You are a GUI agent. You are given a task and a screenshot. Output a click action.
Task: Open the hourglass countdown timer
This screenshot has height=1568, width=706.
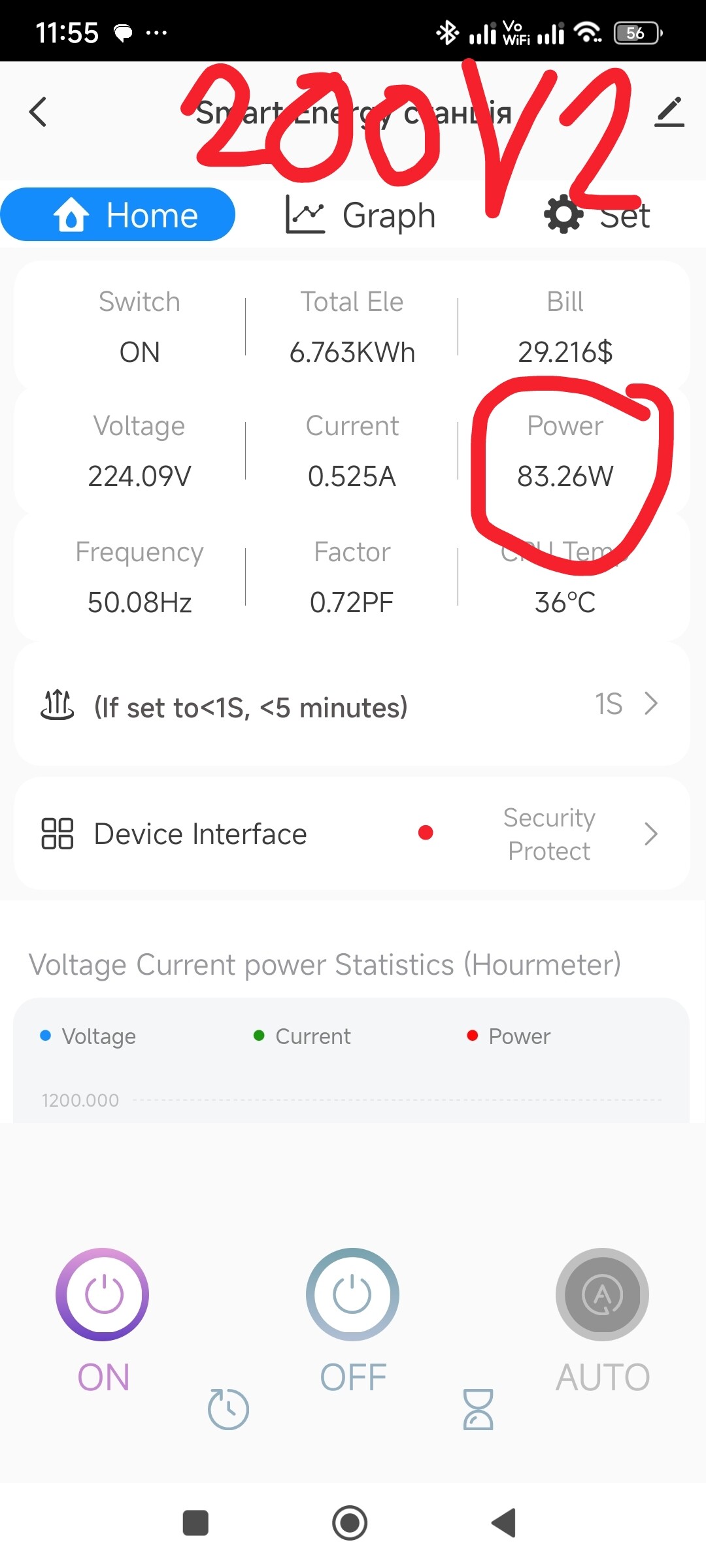coord(478,1409)
